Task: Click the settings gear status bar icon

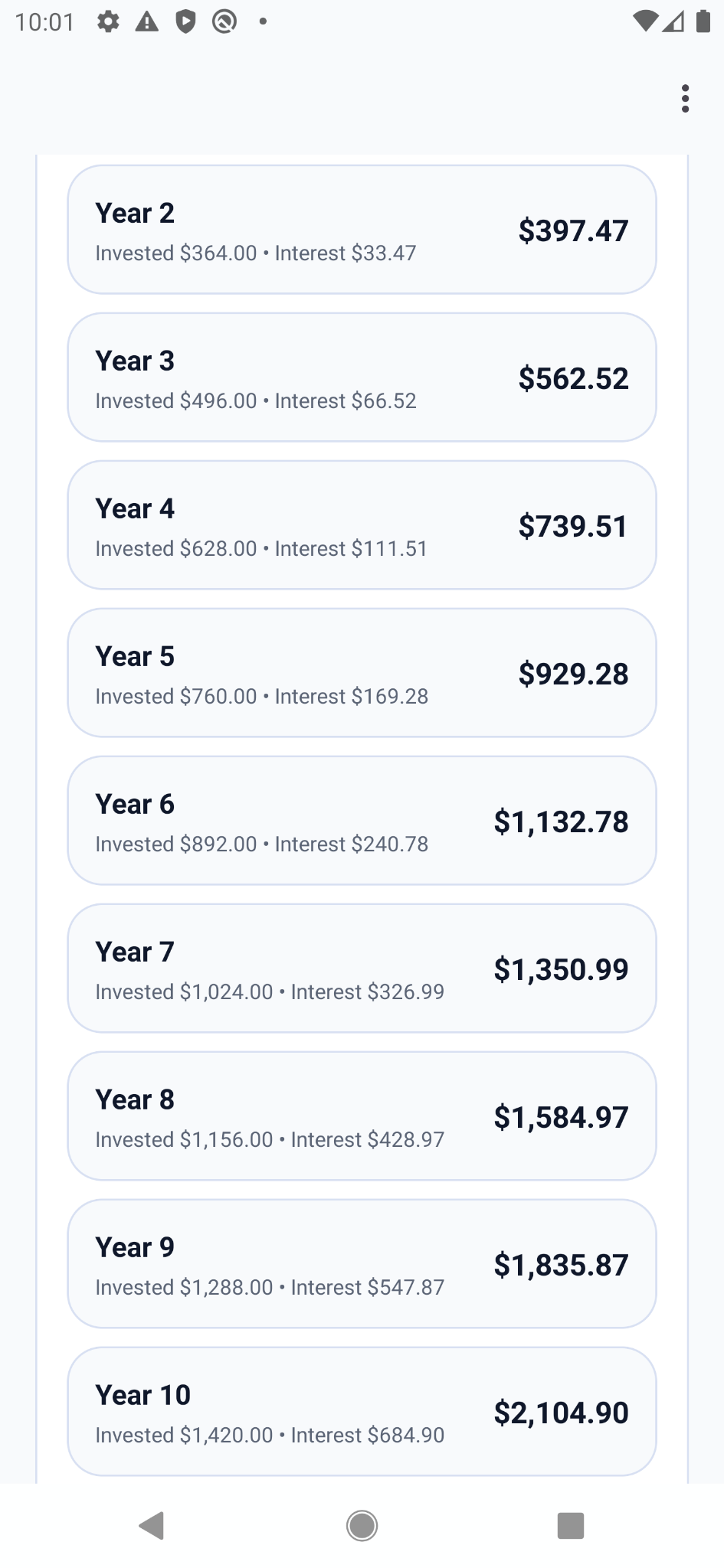Action: (x=109, y=22)
